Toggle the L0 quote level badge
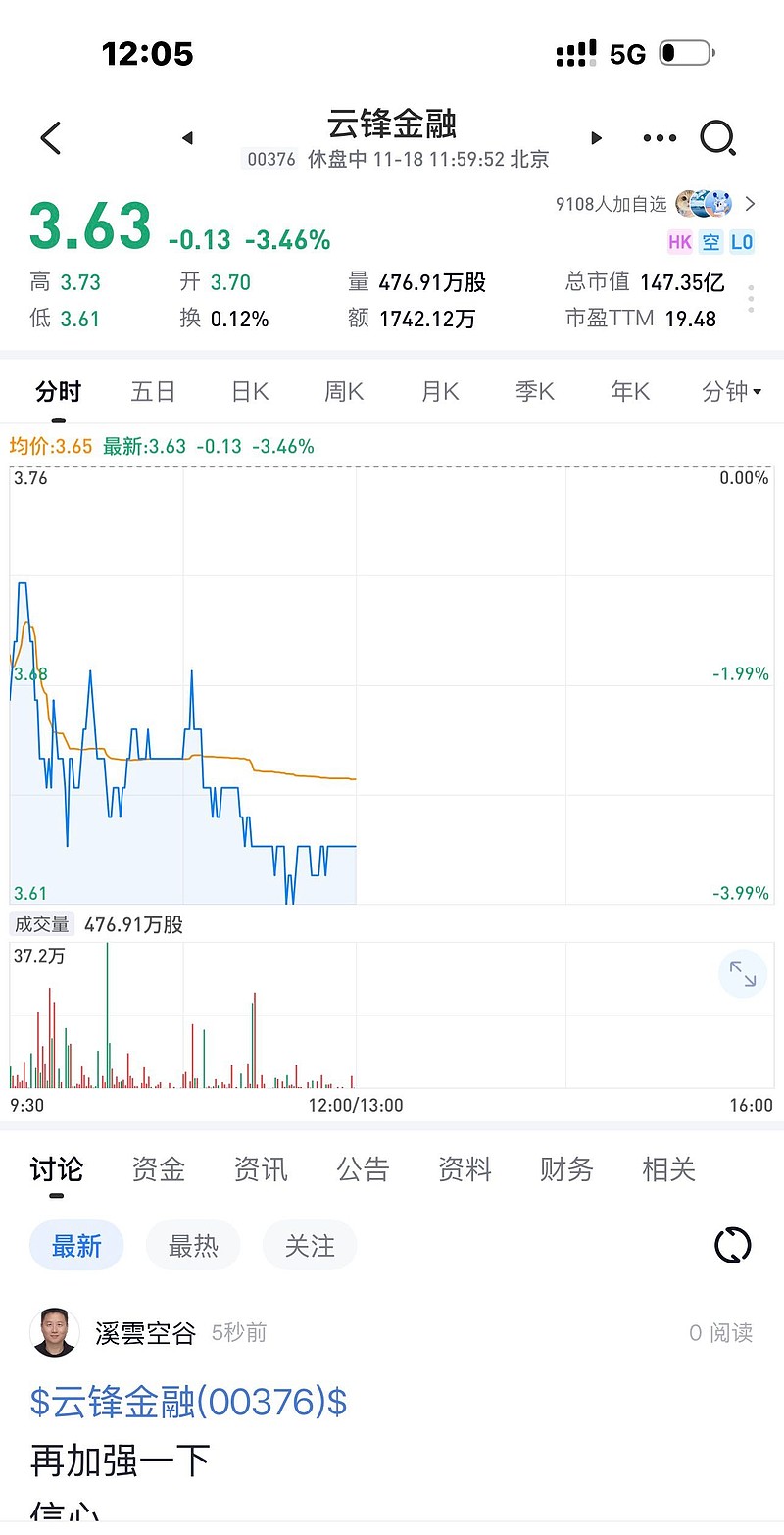The width and height of the screenshot is (784, 1535). (x=742, y=241)
